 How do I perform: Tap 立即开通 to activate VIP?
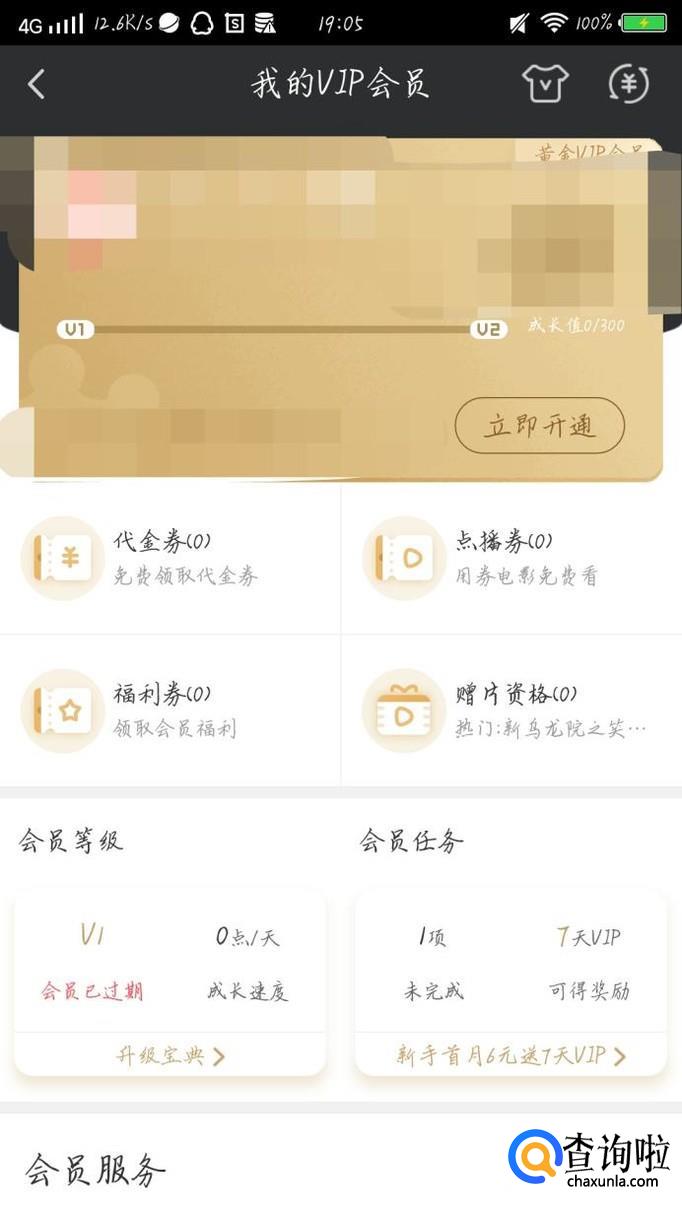pos(539,426)
